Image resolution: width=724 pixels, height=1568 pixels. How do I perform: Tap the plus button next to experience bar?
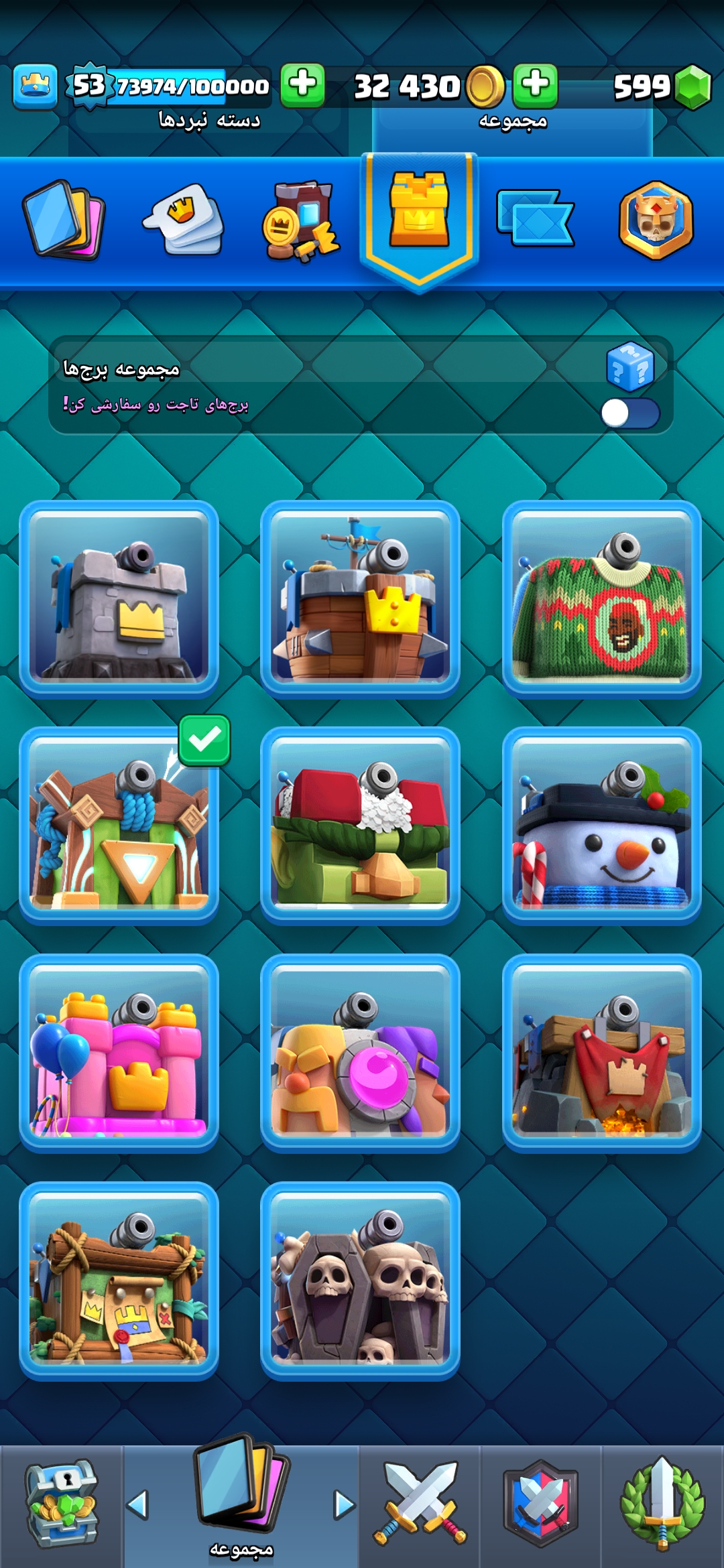click(x=302, y=85)
